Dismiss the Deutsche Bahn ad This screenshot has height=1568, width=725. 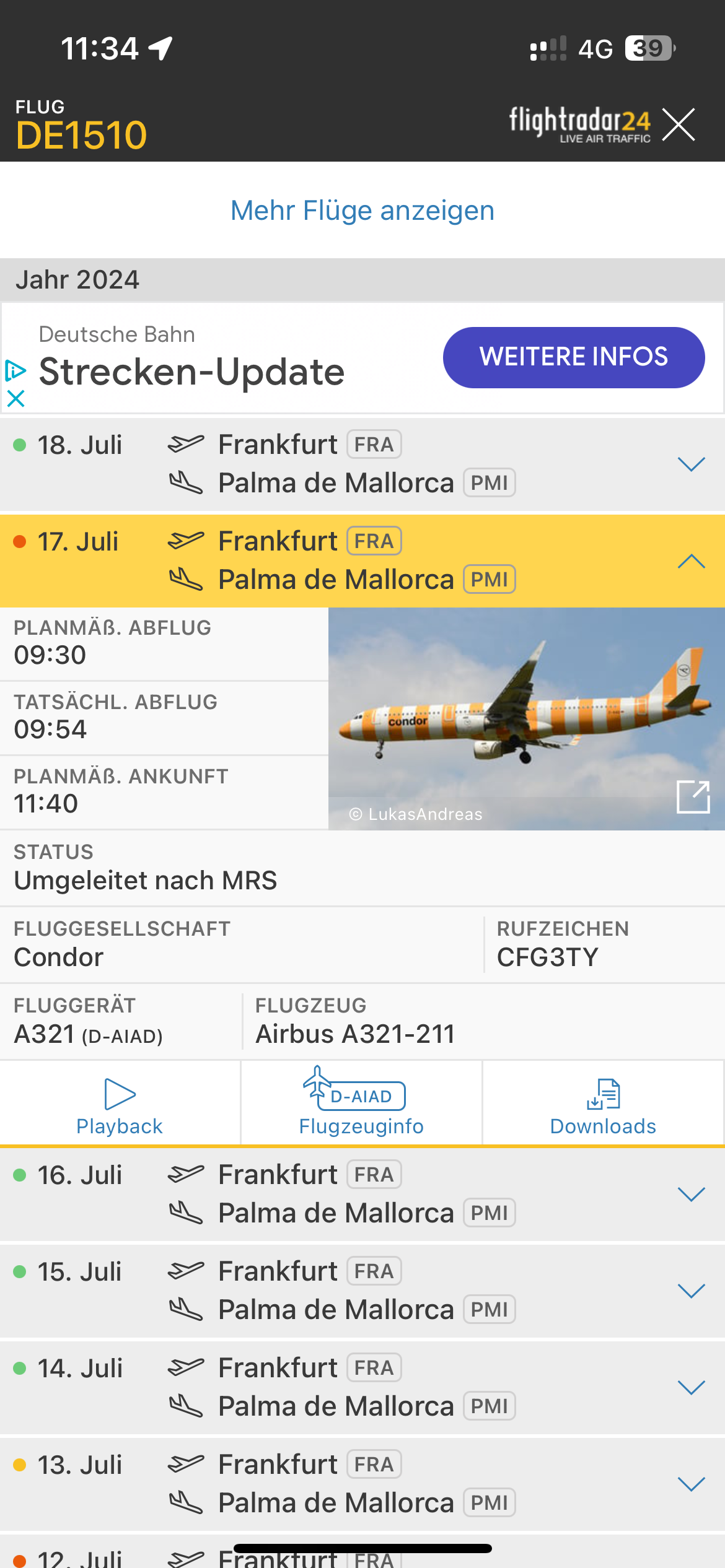point(15,398)
